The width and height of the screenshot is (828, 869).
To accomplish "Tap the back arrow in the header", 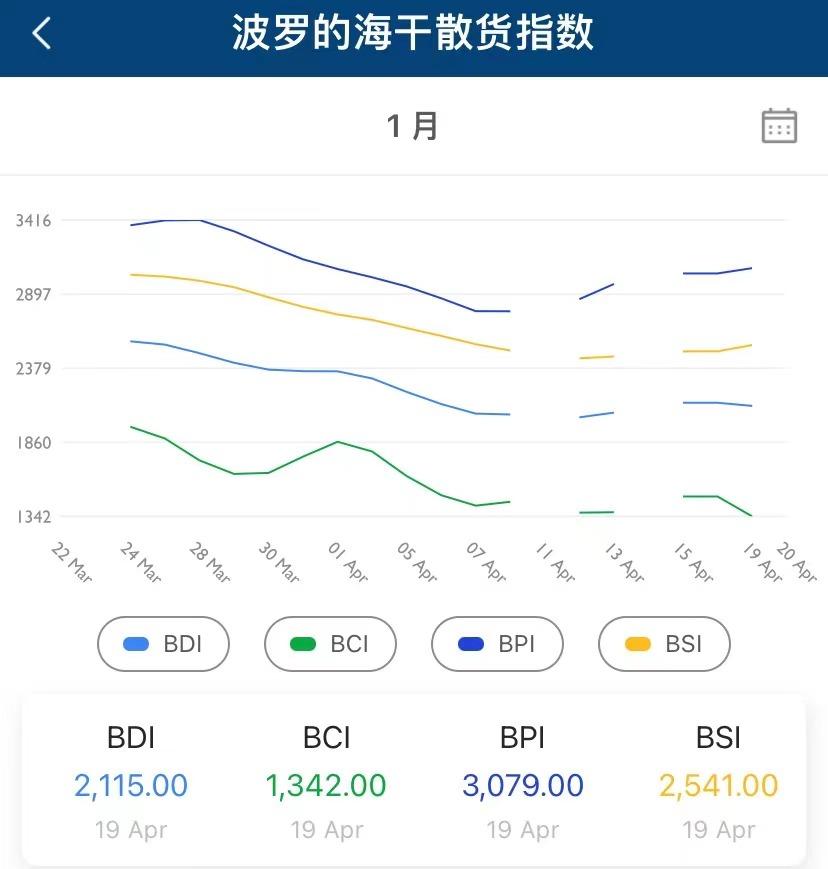I will [x=42, y=33].
